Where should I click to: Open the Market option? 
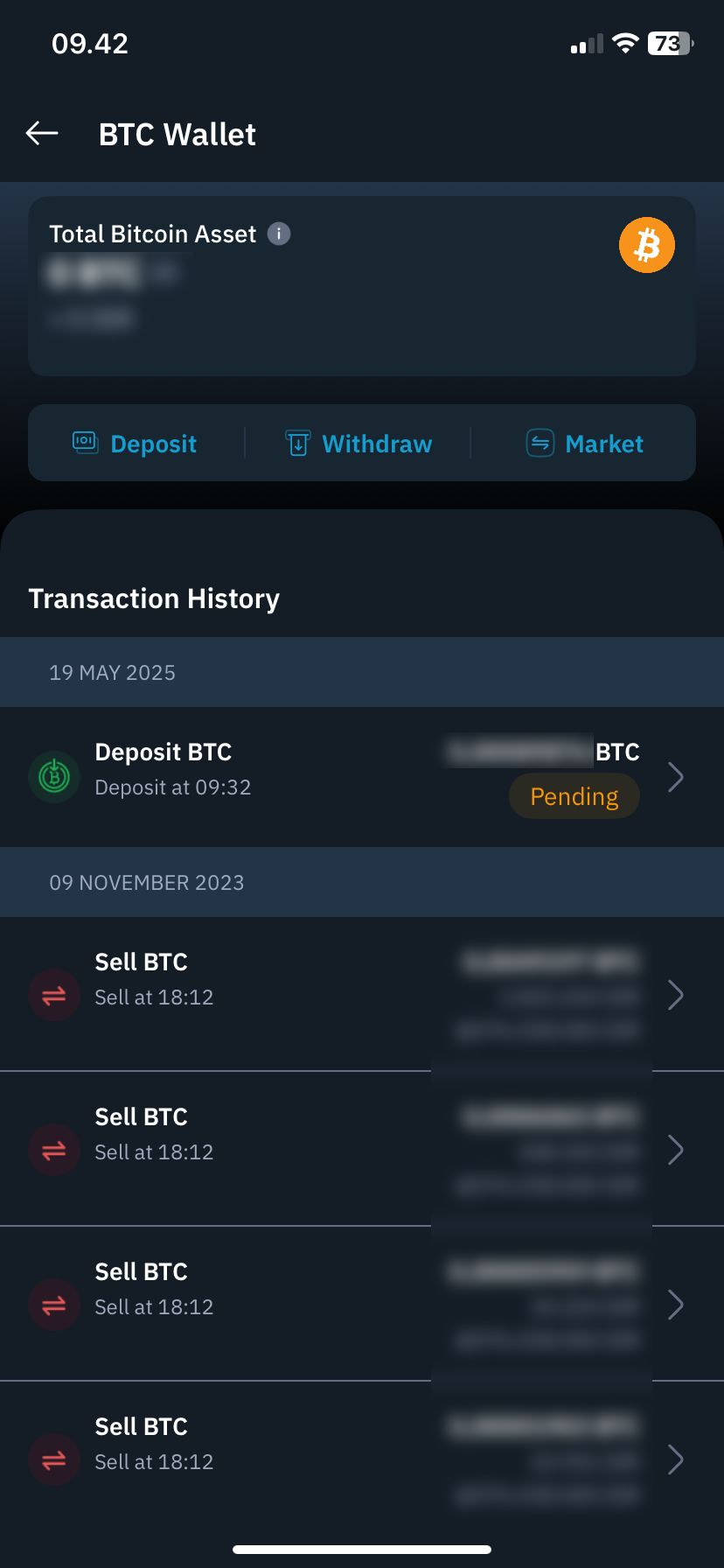584,444
